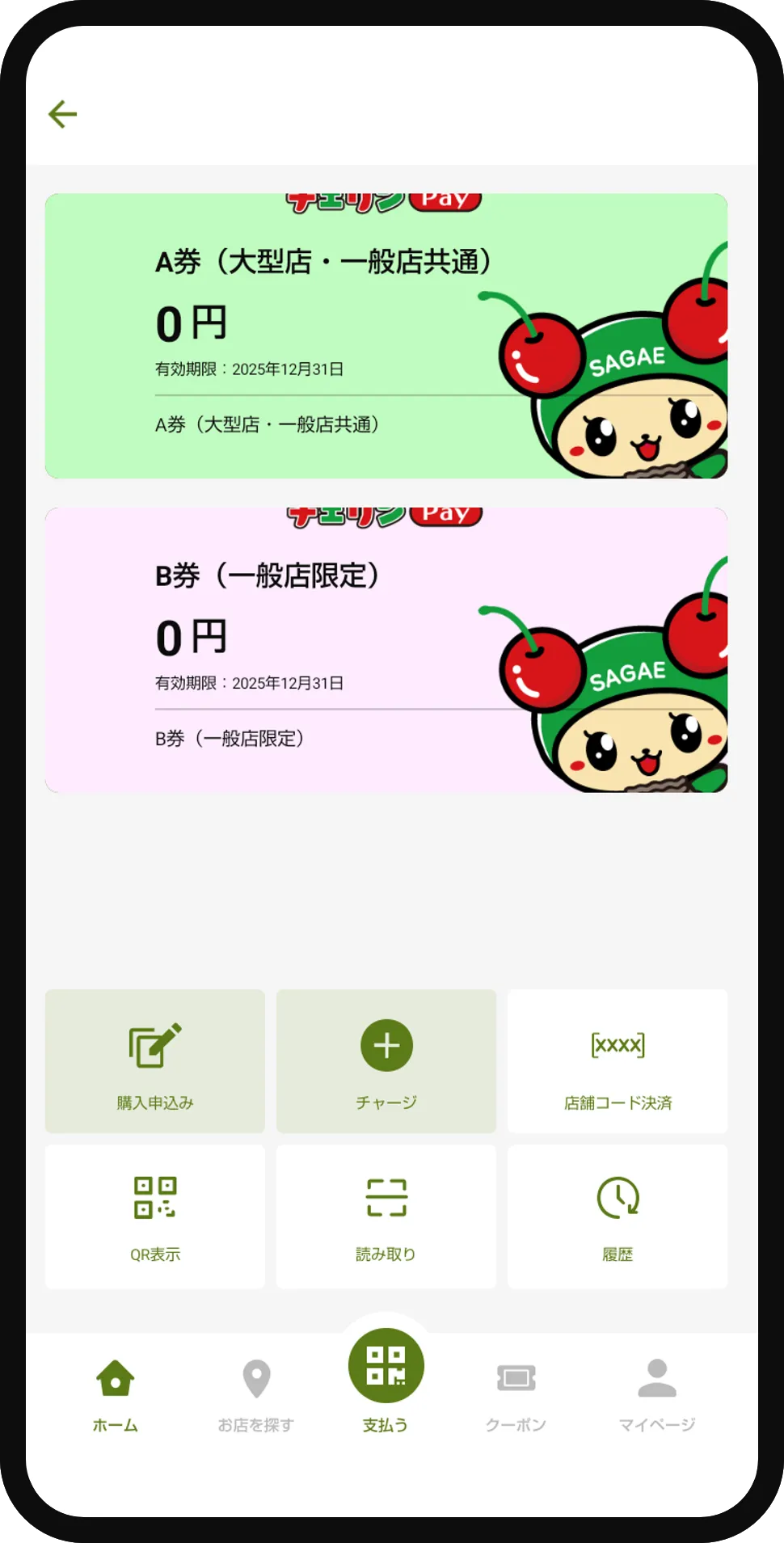Open 店舗コード決済

tap(618, 1060)
